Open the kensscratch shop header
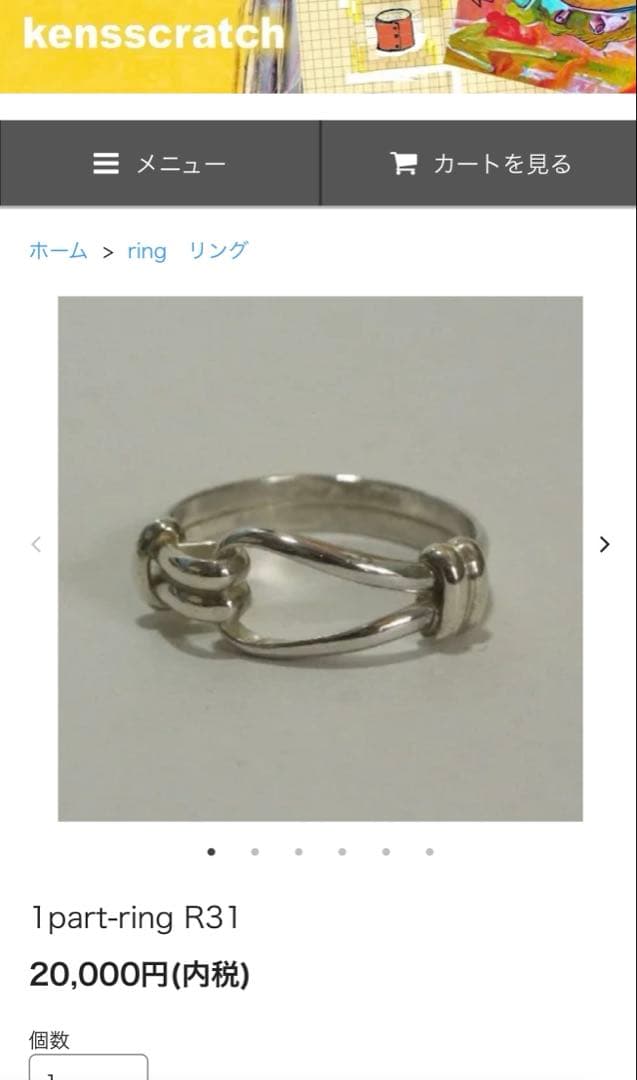Screen dimensions: 637x1080 point(153,35)
